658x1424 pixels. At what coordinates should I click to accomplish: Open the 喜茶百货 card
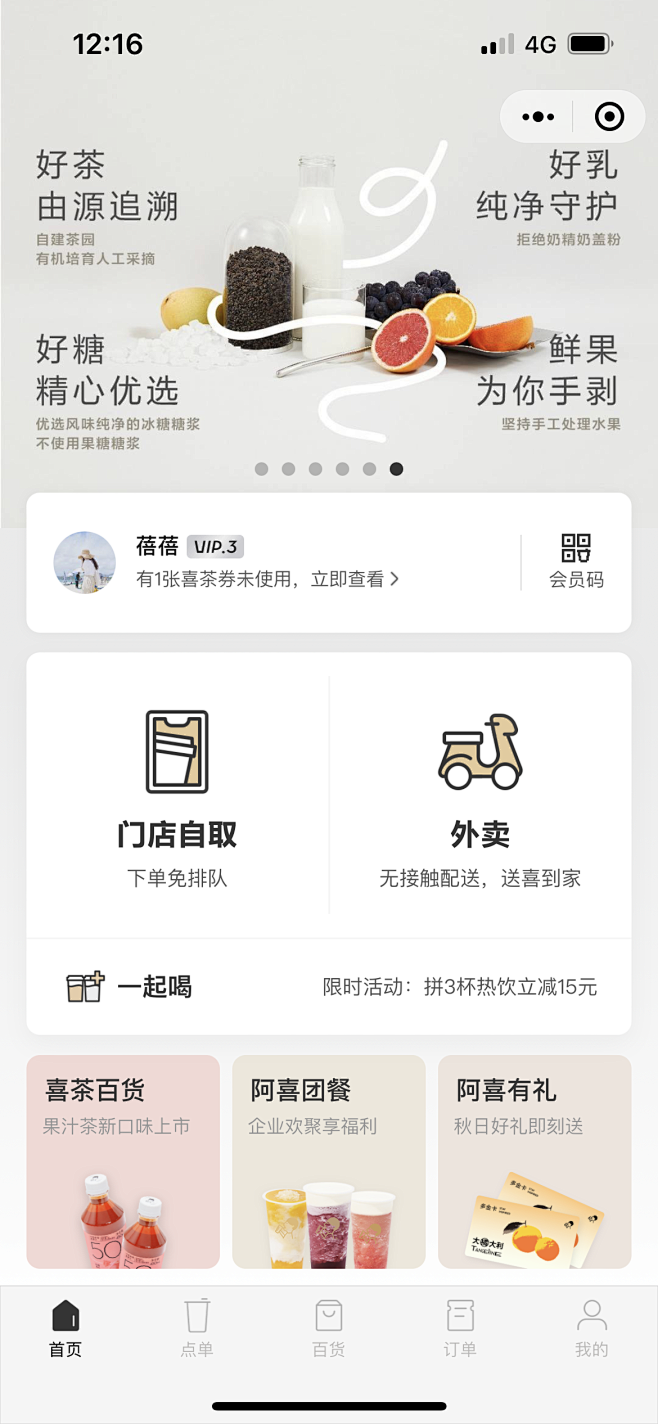pos(123,1162)
